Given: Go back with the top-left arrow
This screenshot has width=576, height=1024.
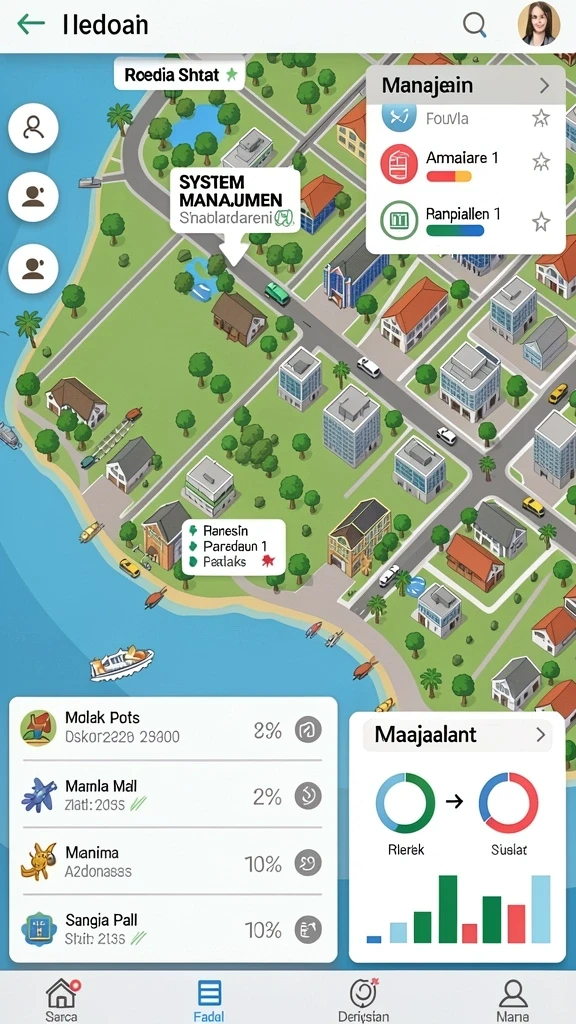Looking at the screenshot, I should (x=31, y=25).
